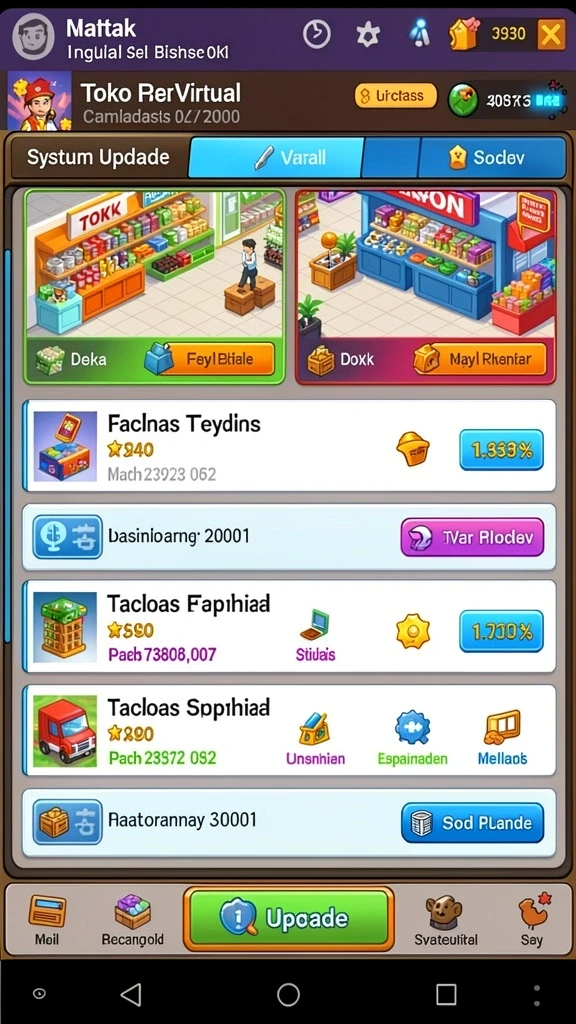The width and height of the screenshot is (576, 1024).
Task: Open the Svateutital tab
Action: click(x=445, y=920)
